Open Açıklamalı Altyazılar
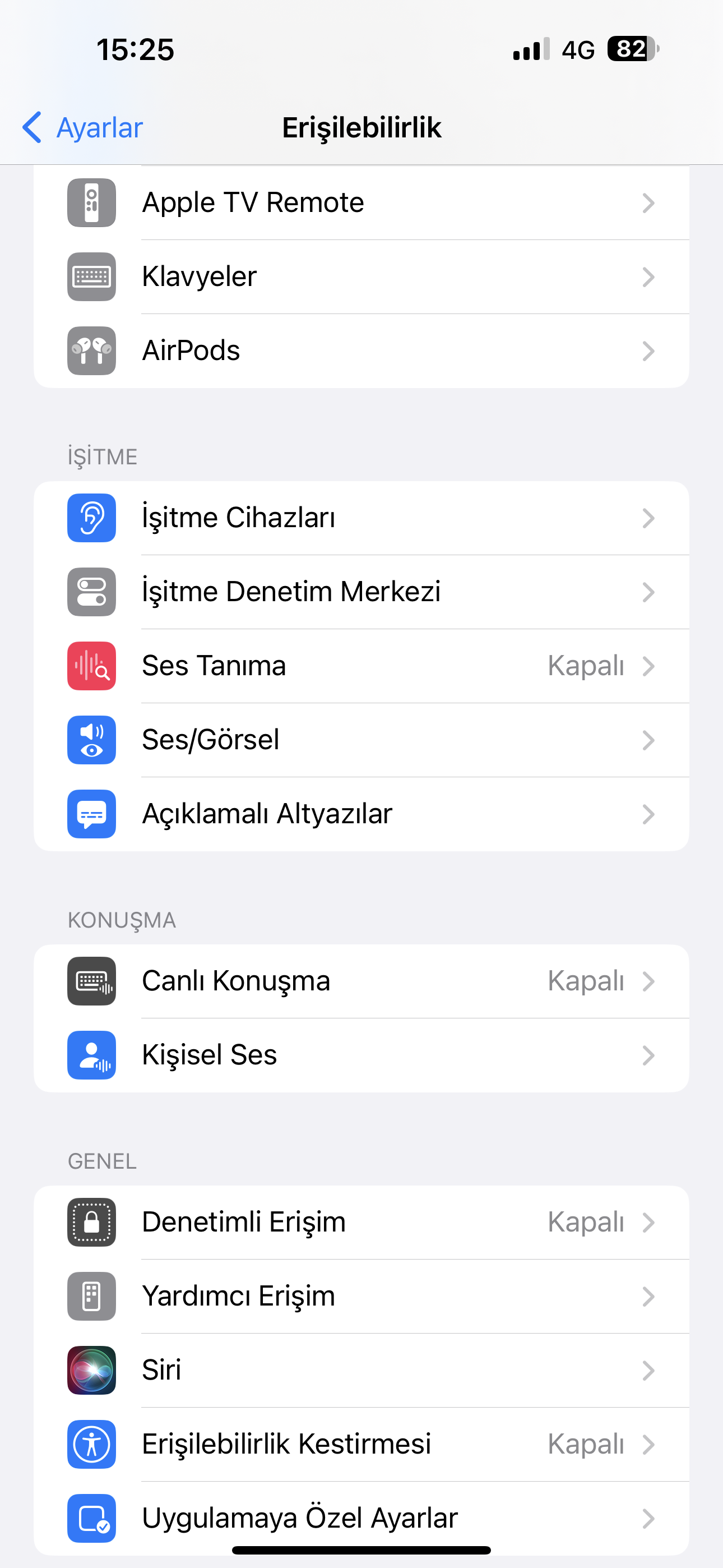This screenshot has height=1568, width=723. pos(361,814)
